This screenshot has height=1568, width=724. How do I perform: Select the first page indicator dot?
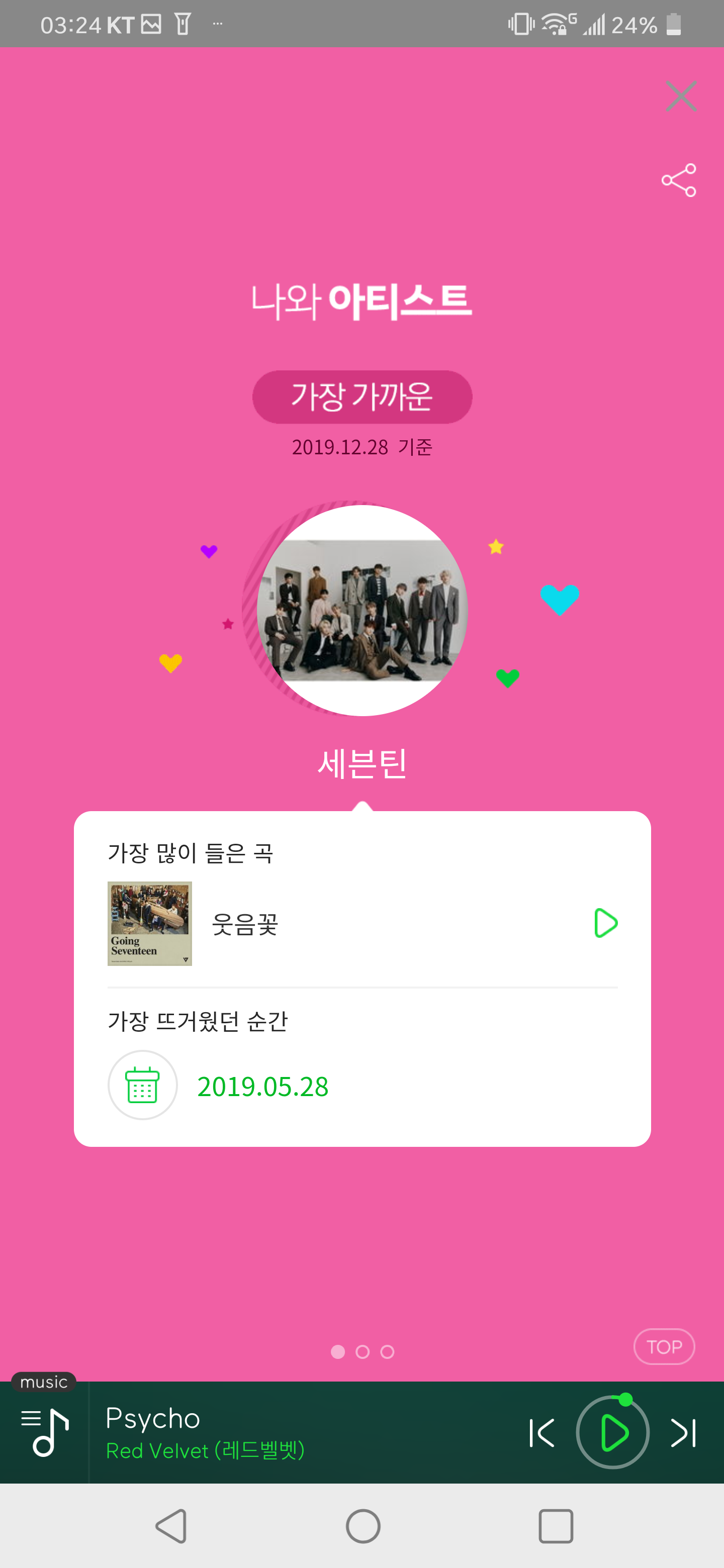(x=338, y=1351)
